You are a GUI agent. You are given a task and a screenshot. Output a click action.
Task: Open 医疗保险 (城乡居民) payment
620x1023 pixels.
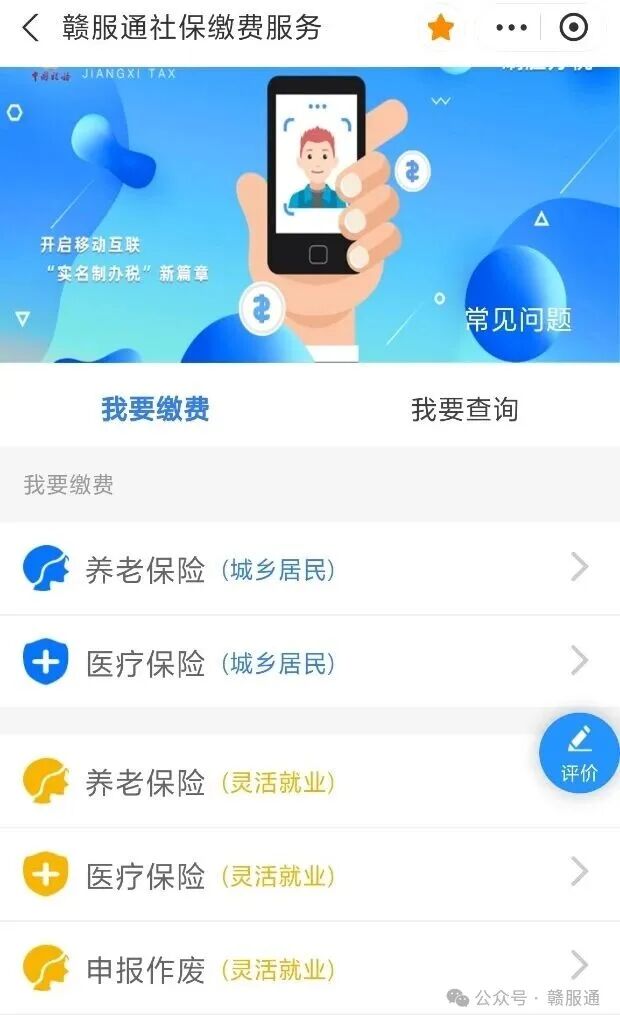pyautogui.click(x=309, y=662)
